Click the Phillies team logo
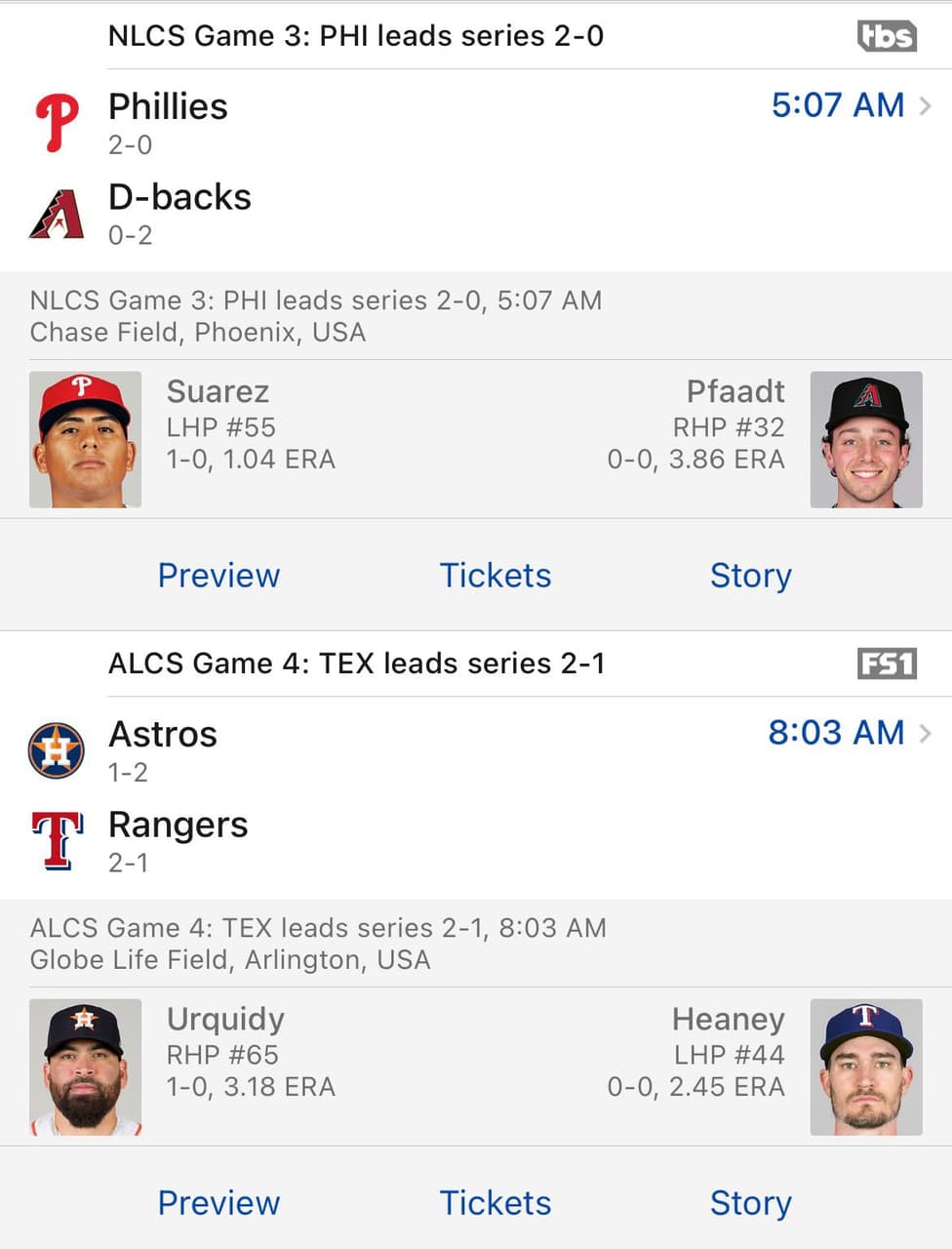952x1249 pixels. (x=56, y=122)
